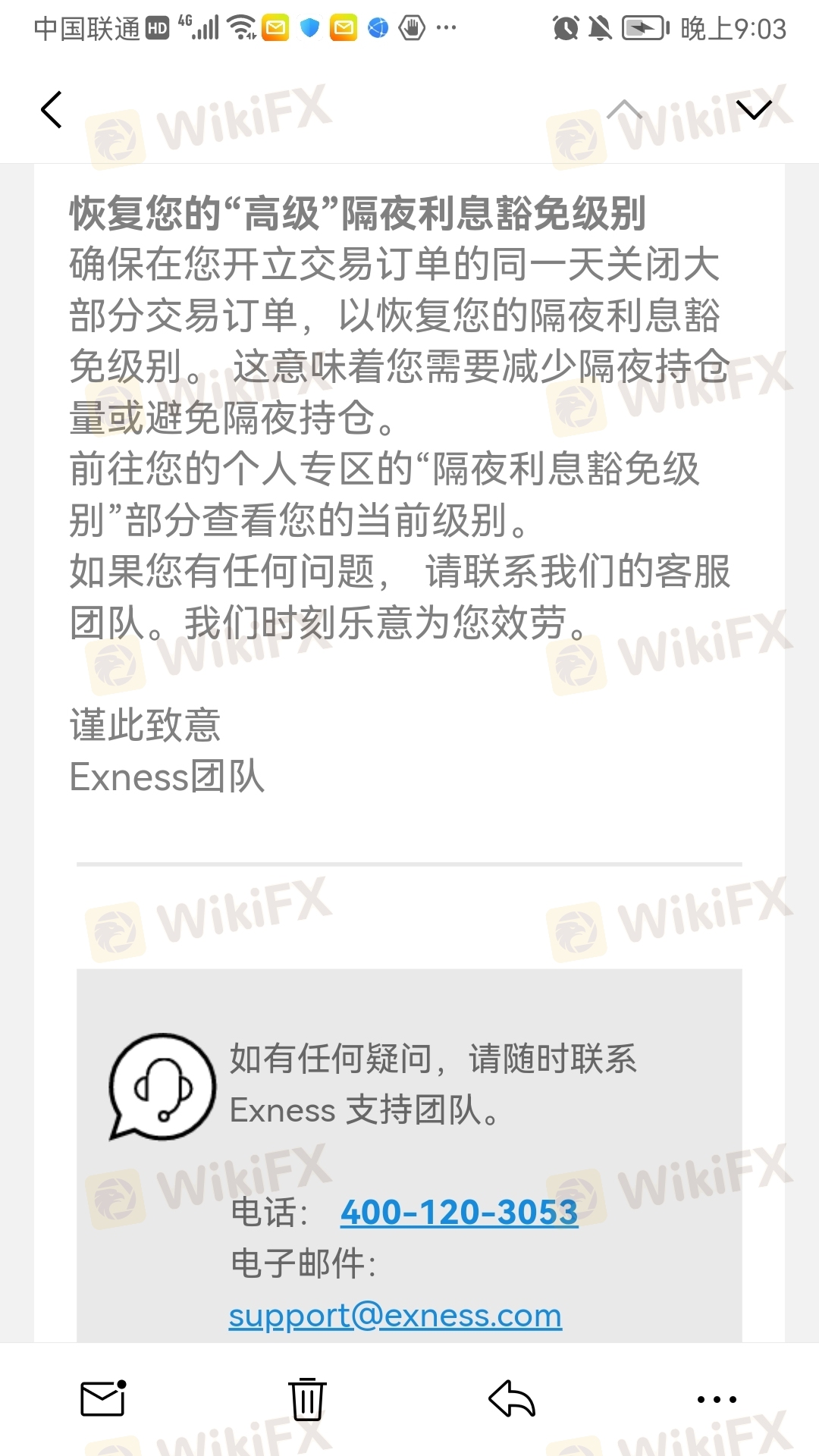Call the support number 400-120-3053
This screenshot has height=1456, width=819.
pos(459,1212)
